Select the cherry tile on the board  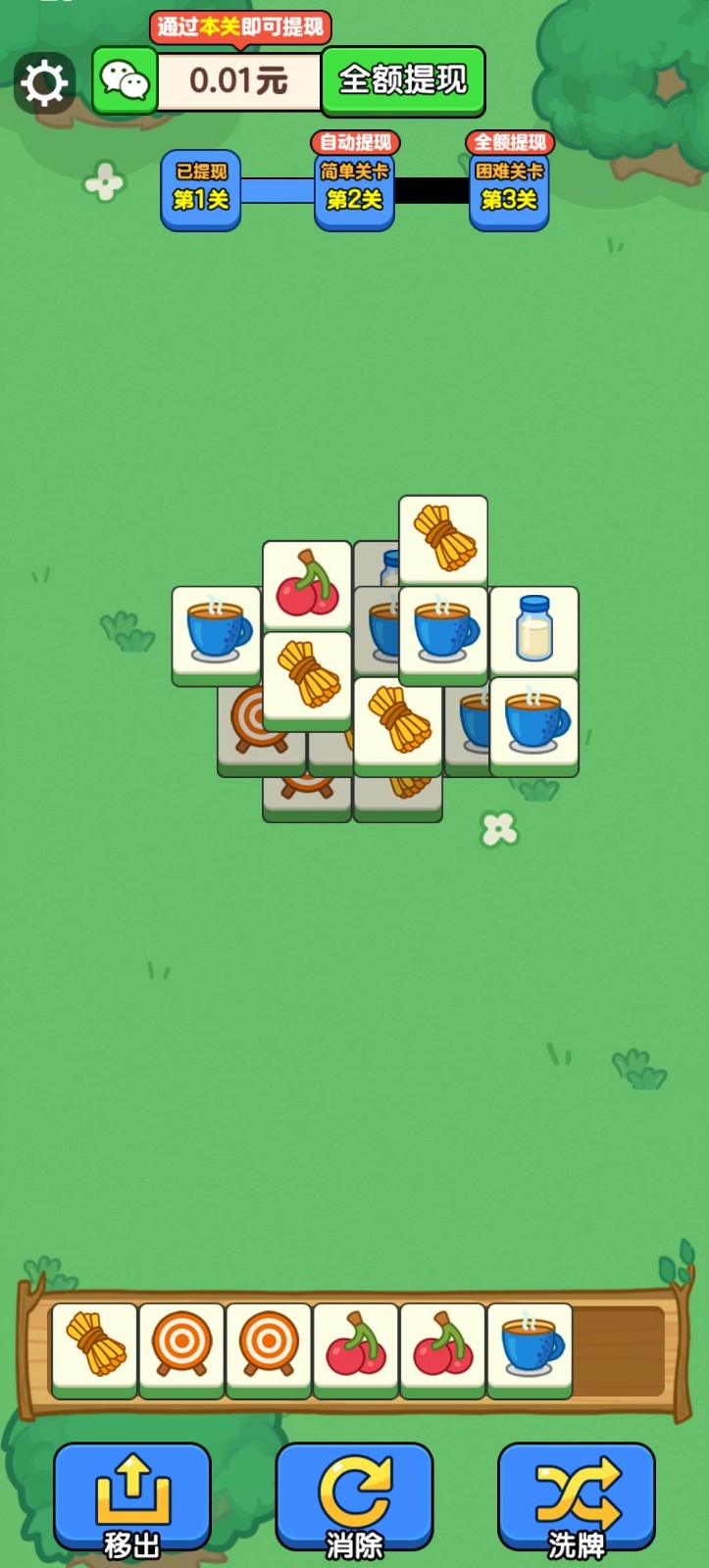pos(307,584)
